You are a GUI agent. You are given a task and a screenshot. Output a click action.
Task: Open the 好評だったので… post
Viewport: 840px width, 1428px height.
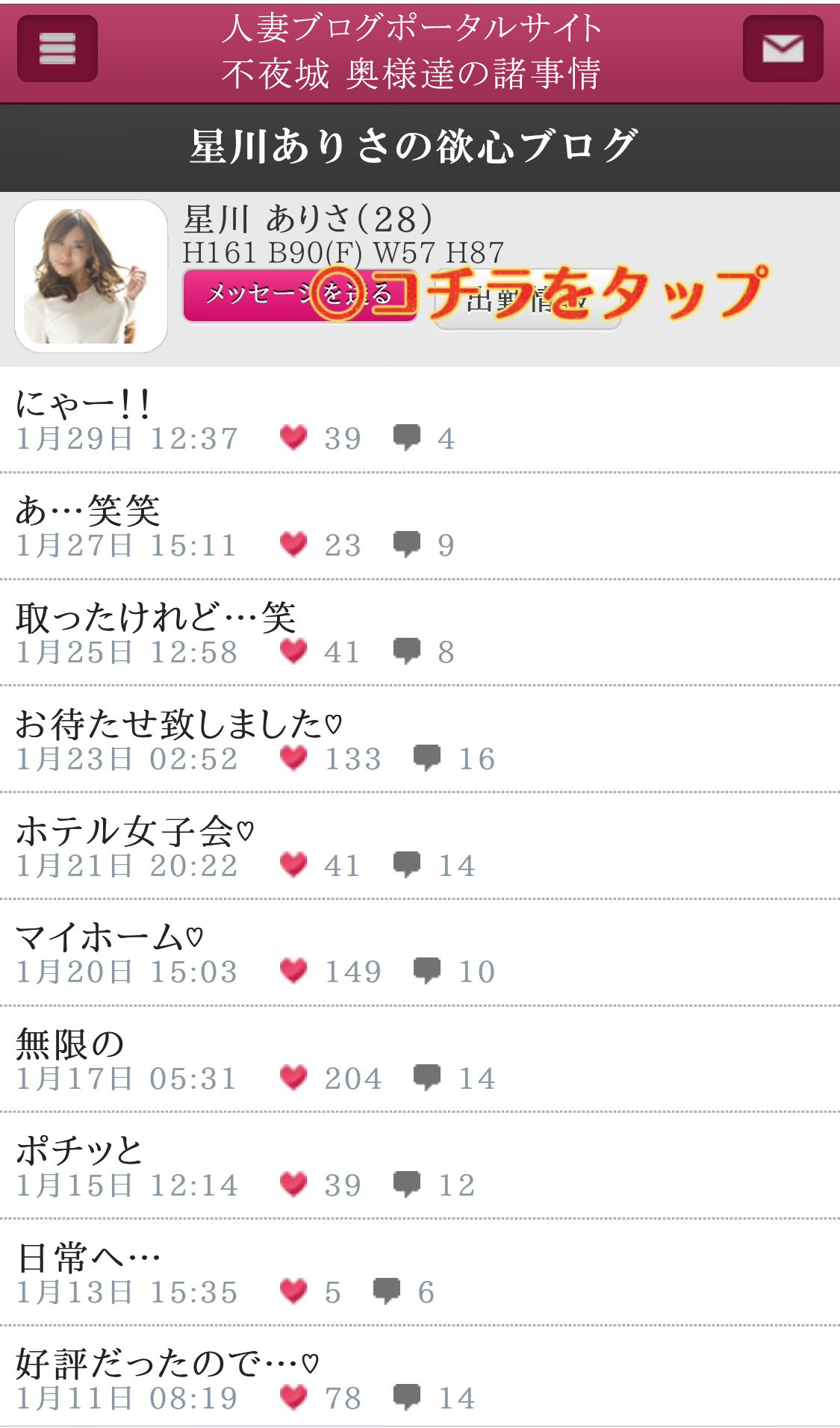(167, 1365)
